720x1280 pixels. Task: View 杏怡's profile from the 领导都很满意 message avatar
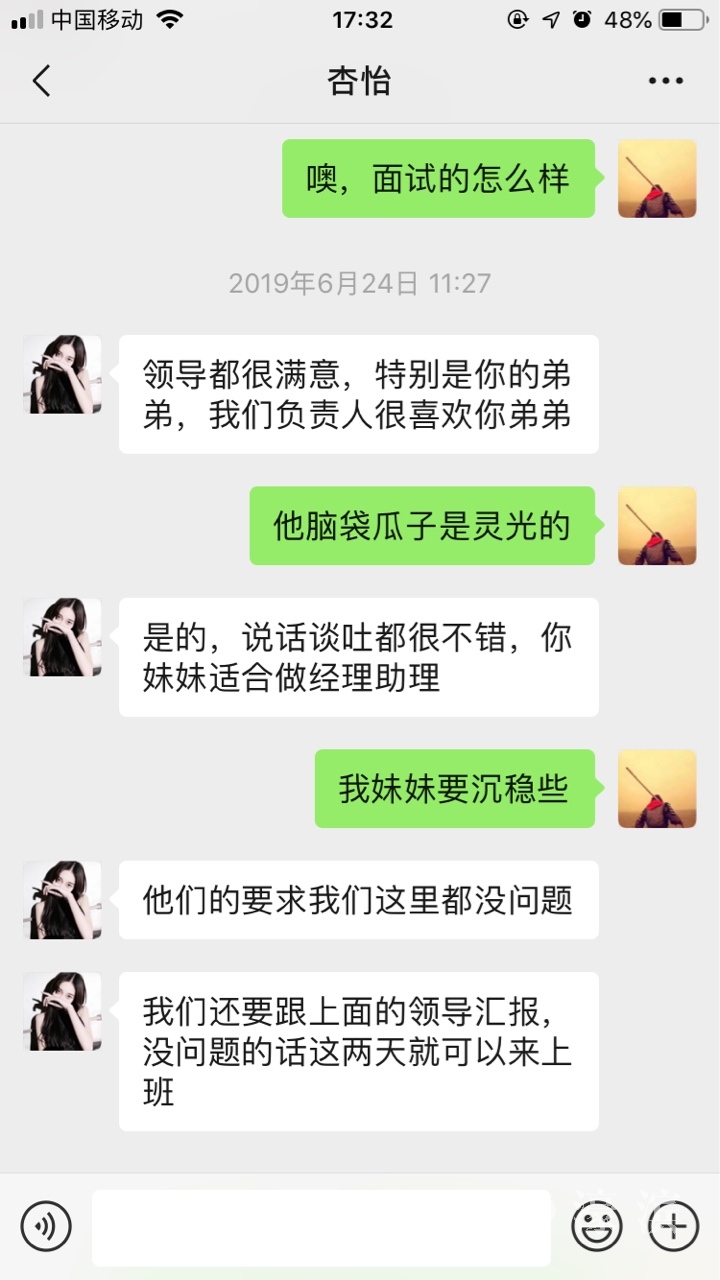click(x=62, y=374)
